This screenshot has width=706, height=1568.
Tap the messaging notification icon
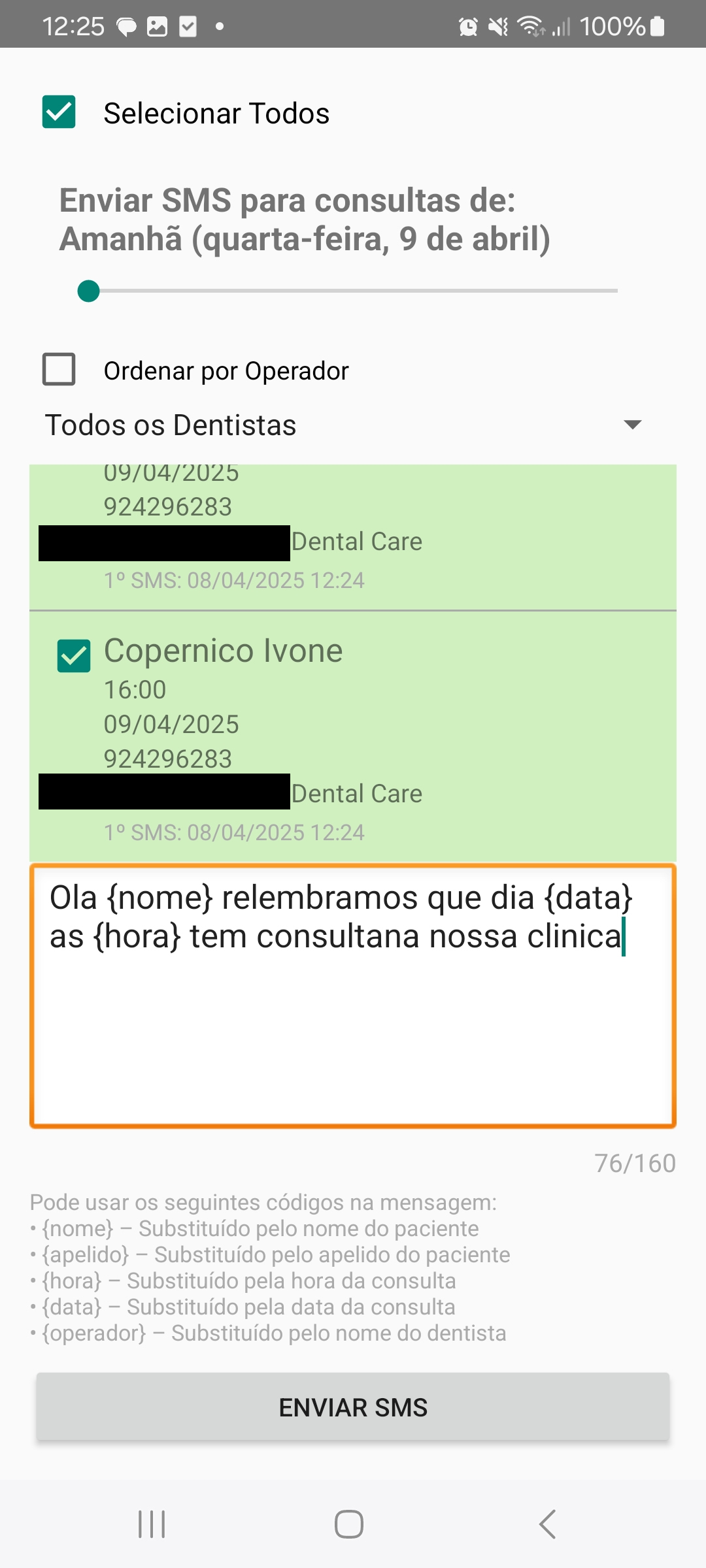[x=126, y=25]
